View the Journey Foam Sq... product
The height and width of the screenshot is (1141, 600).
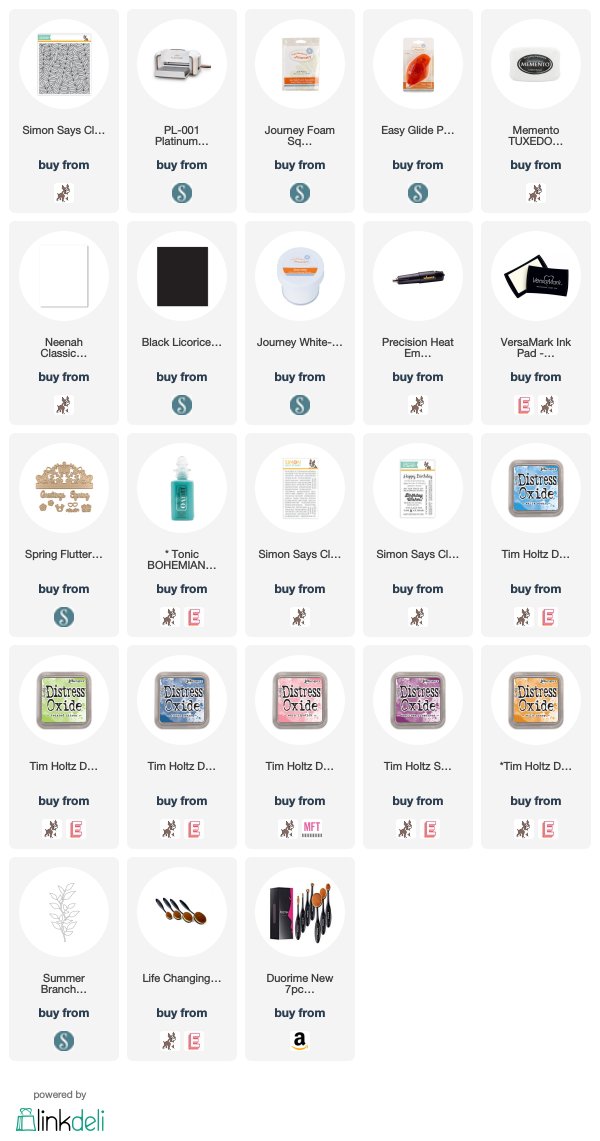pyautogui.click(x=300, y=111)
